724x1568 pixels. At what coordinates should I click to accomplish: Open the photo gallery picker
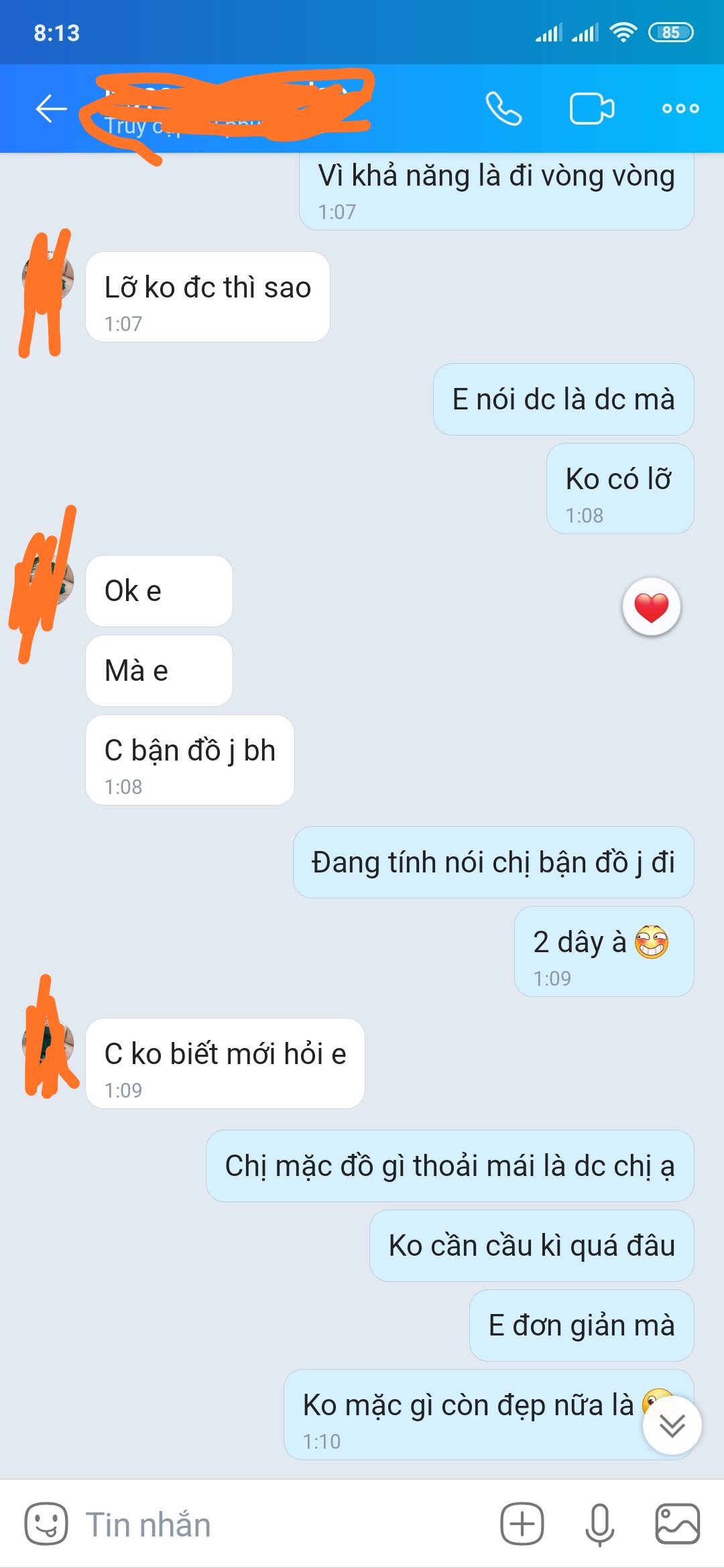pyautogui.click(x=677, y=1524)
